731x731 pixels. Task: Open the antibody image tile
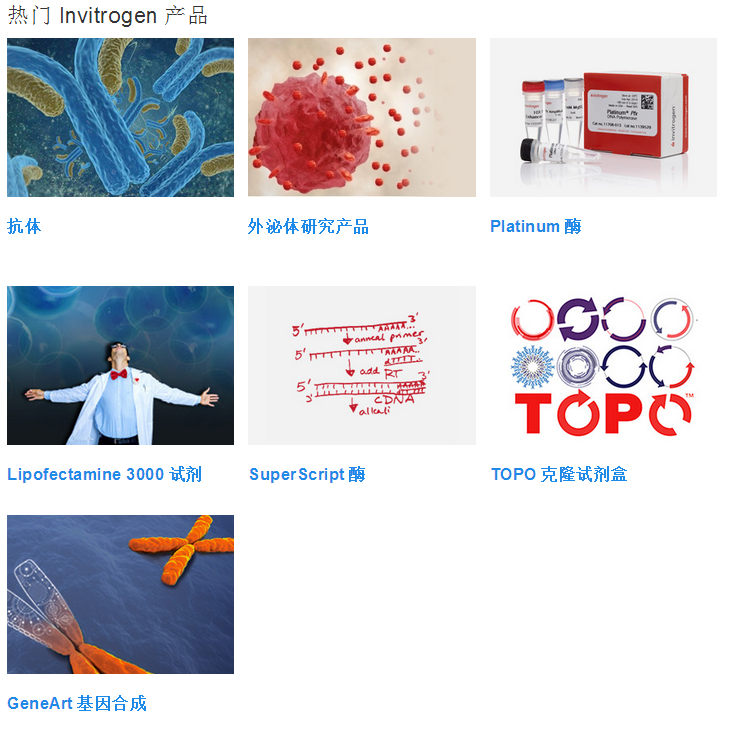(120, 117)
